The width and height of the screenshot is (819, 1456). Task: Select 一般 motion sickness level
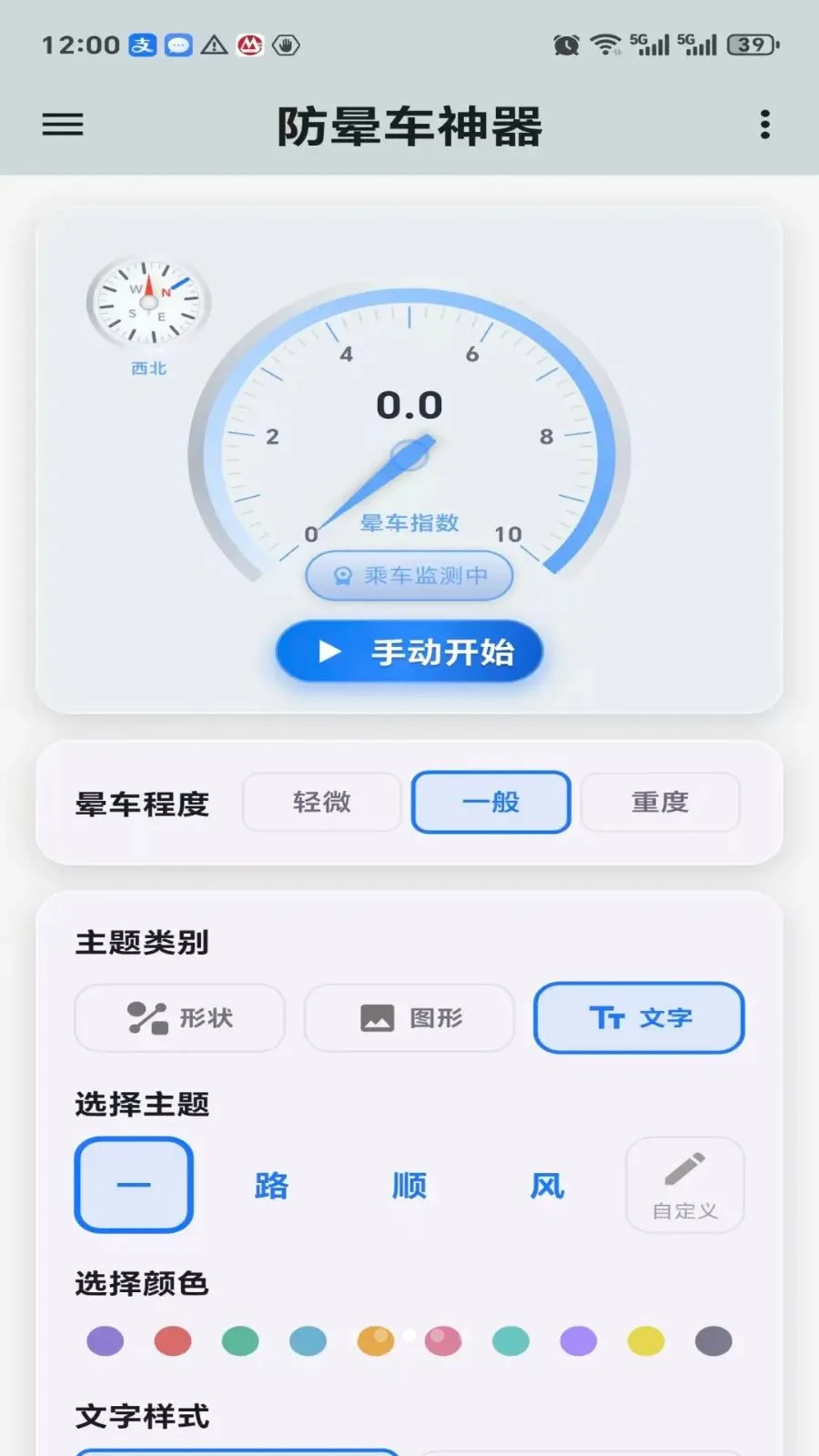tap(490, 802)
